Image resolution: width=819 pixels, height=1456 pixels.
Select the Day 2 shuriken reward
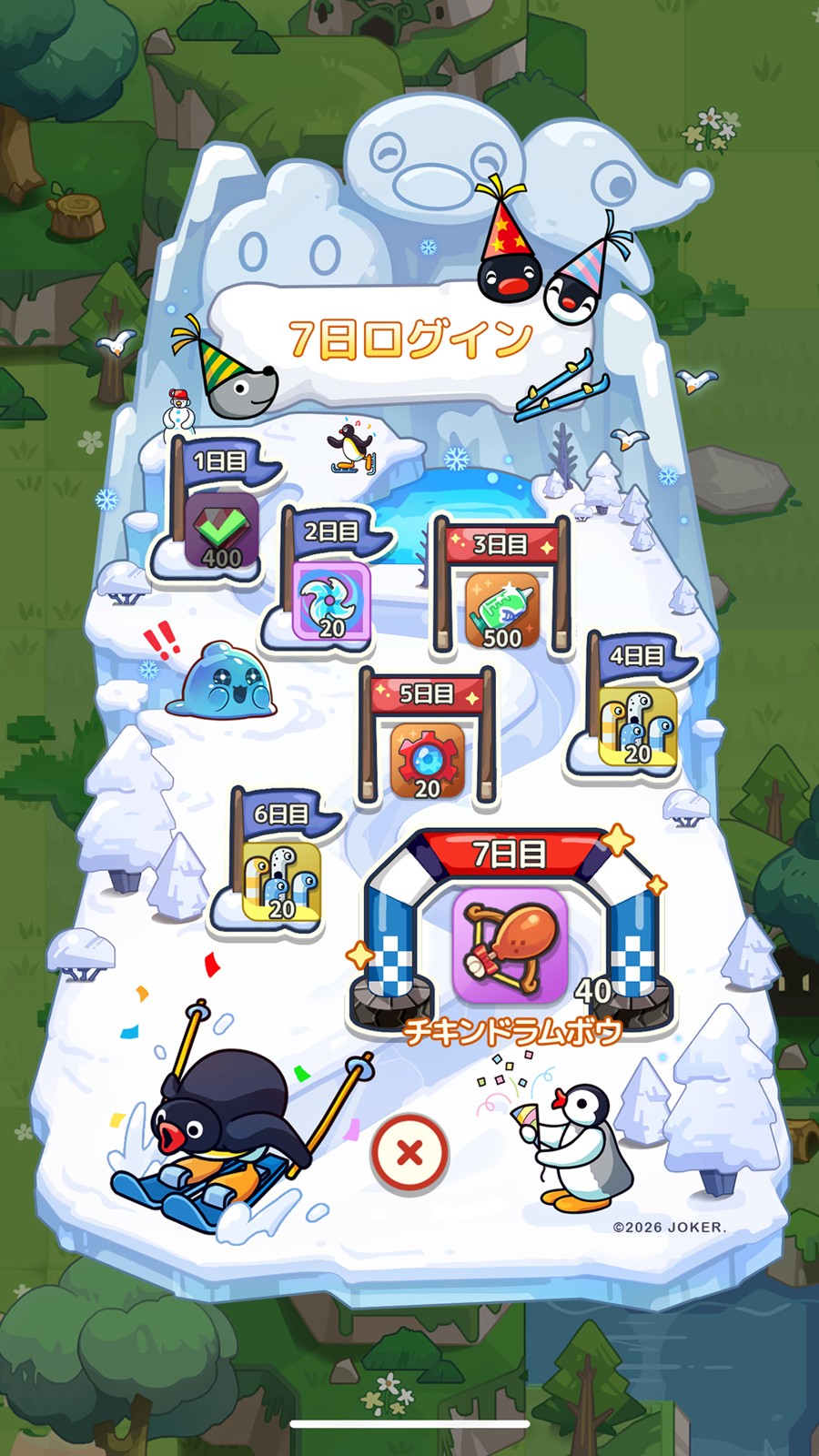point(331,600)
